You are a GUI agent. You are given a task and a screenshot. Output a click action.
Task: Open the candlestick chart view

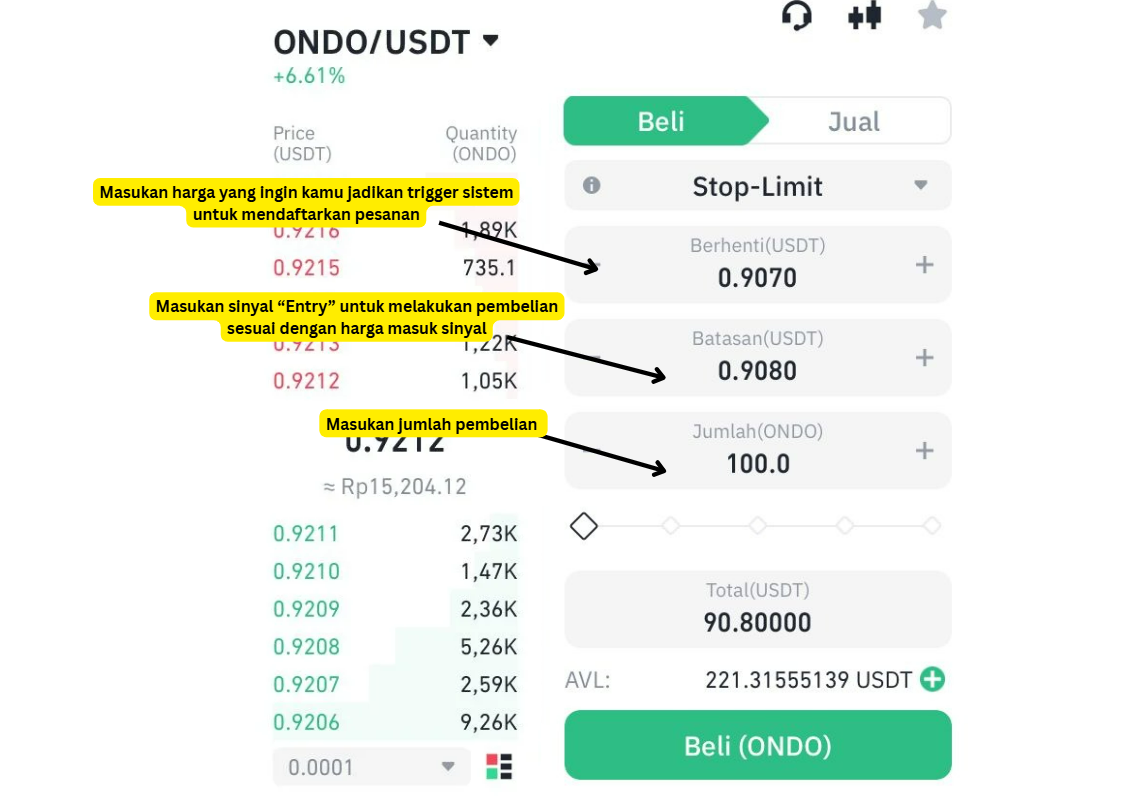(864, 17)
